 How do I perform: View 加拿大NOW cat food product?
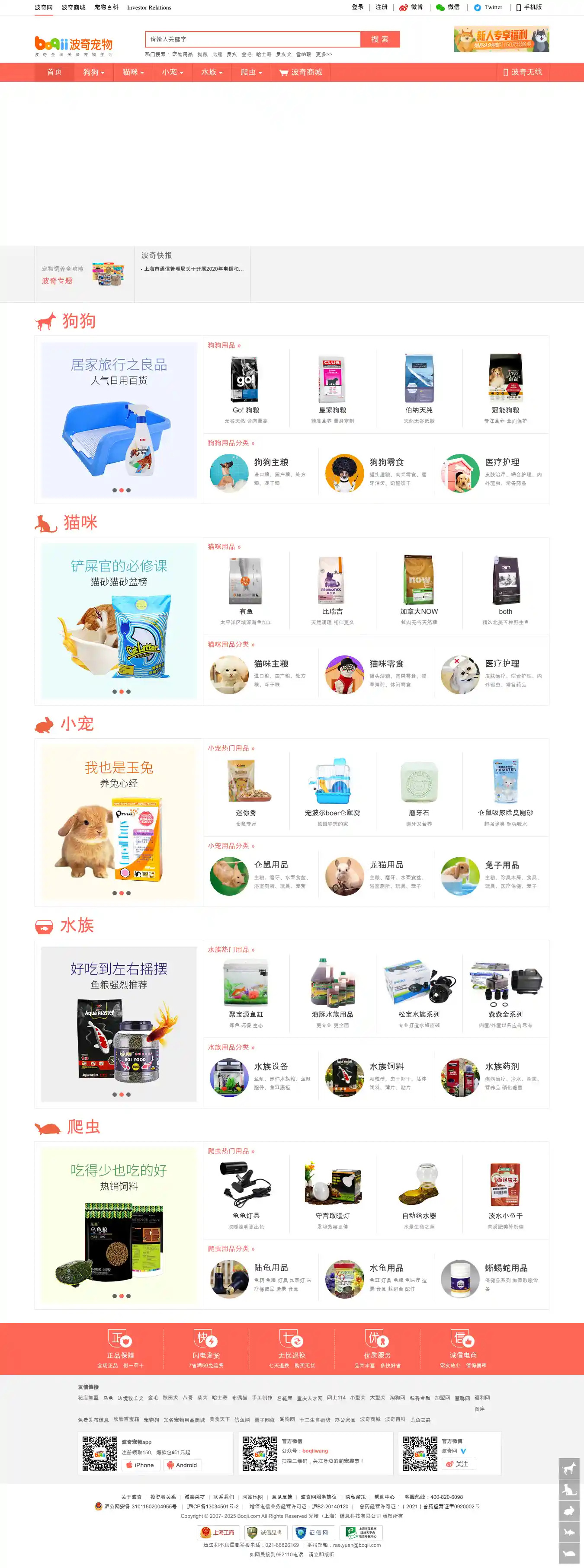(x=419, y=588)
